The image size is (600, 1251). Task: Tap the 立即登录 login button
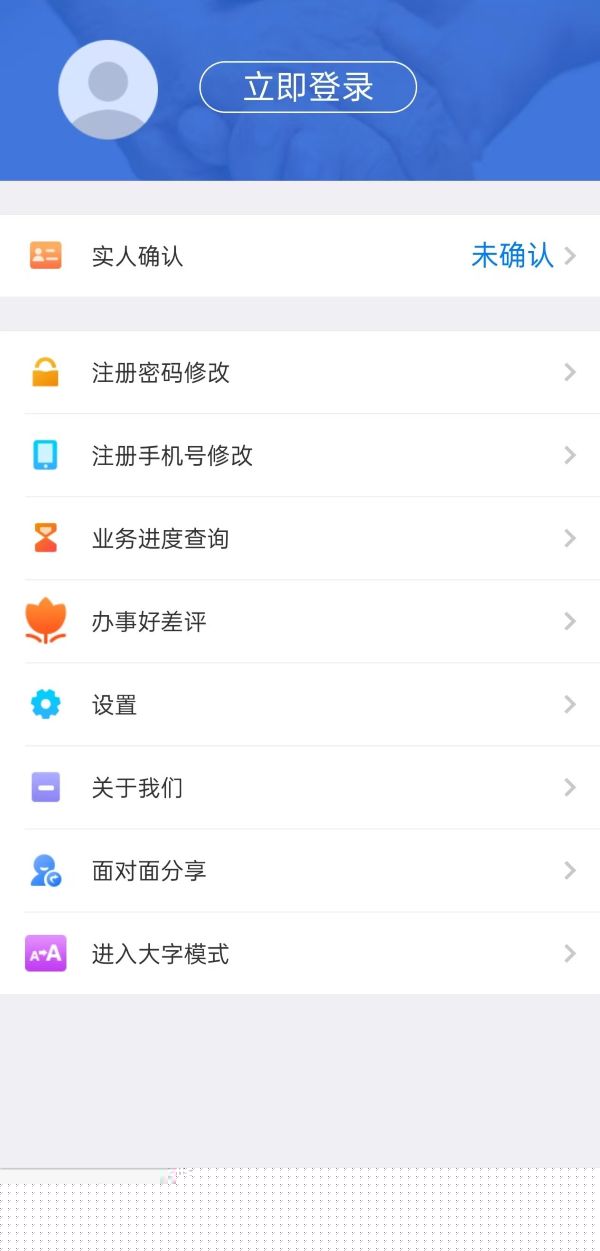pos(308,87)
